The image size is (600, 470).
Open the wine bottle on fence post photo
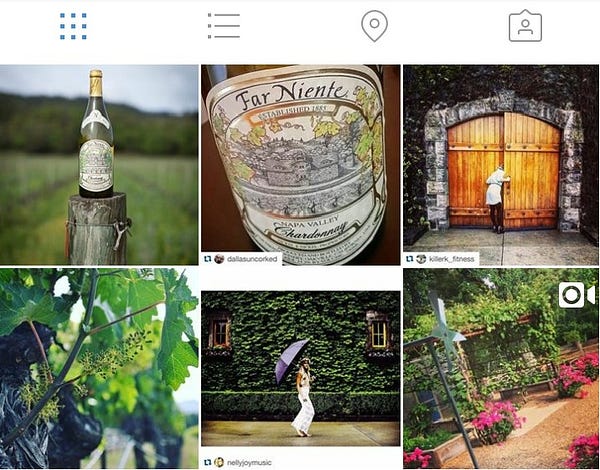(99, 165)
